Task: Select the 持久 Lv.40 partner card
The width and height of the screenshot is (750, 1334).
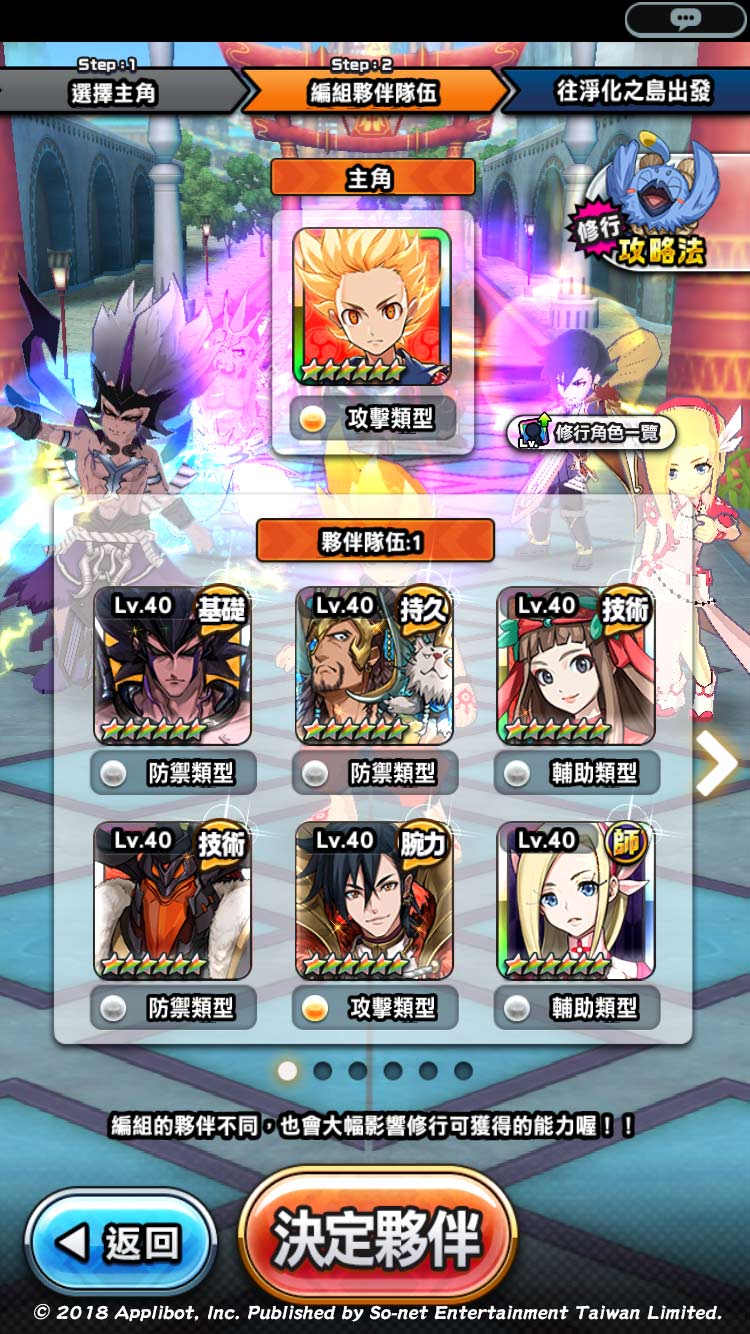Action: click(x=373, y=666)
